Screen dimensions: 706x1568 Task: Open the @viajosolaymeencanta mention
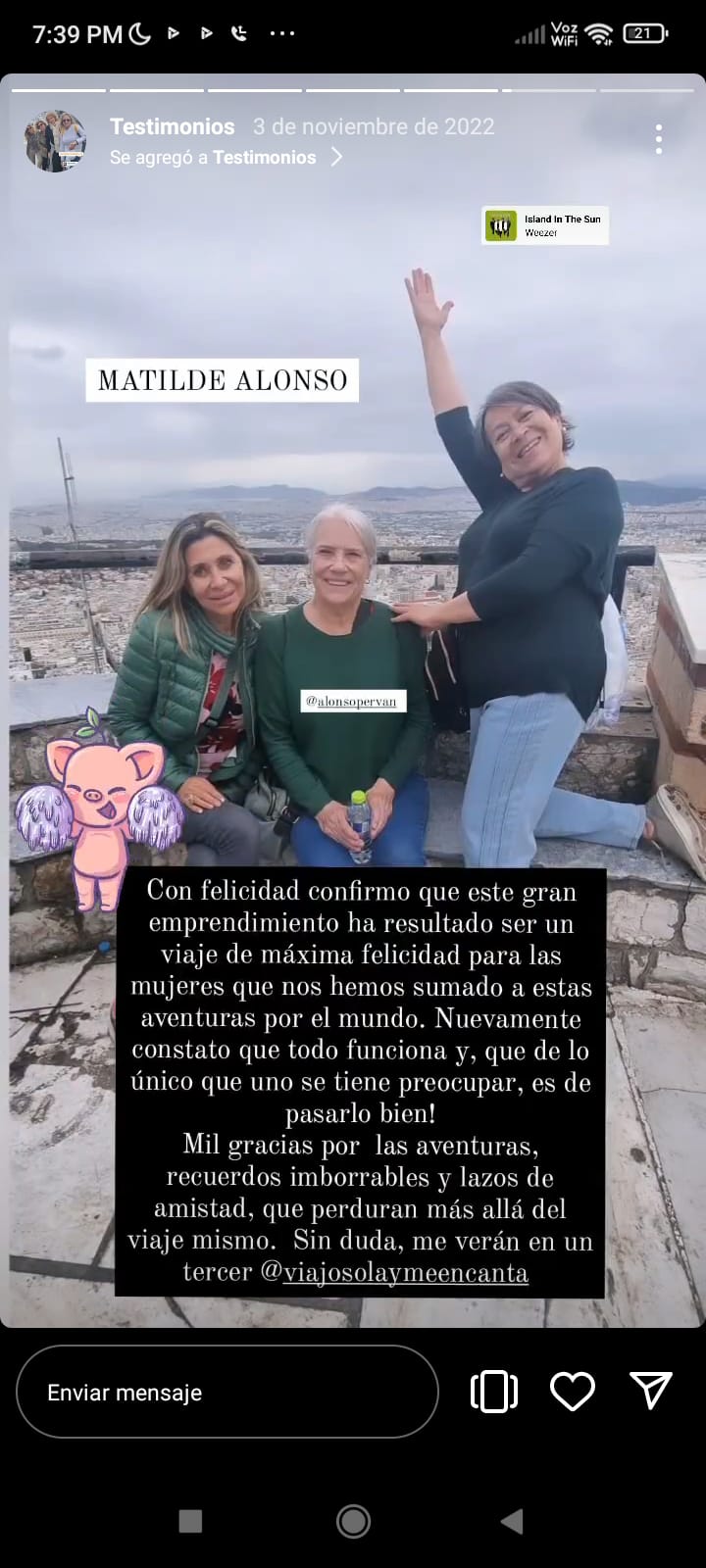click(394, 1272)
